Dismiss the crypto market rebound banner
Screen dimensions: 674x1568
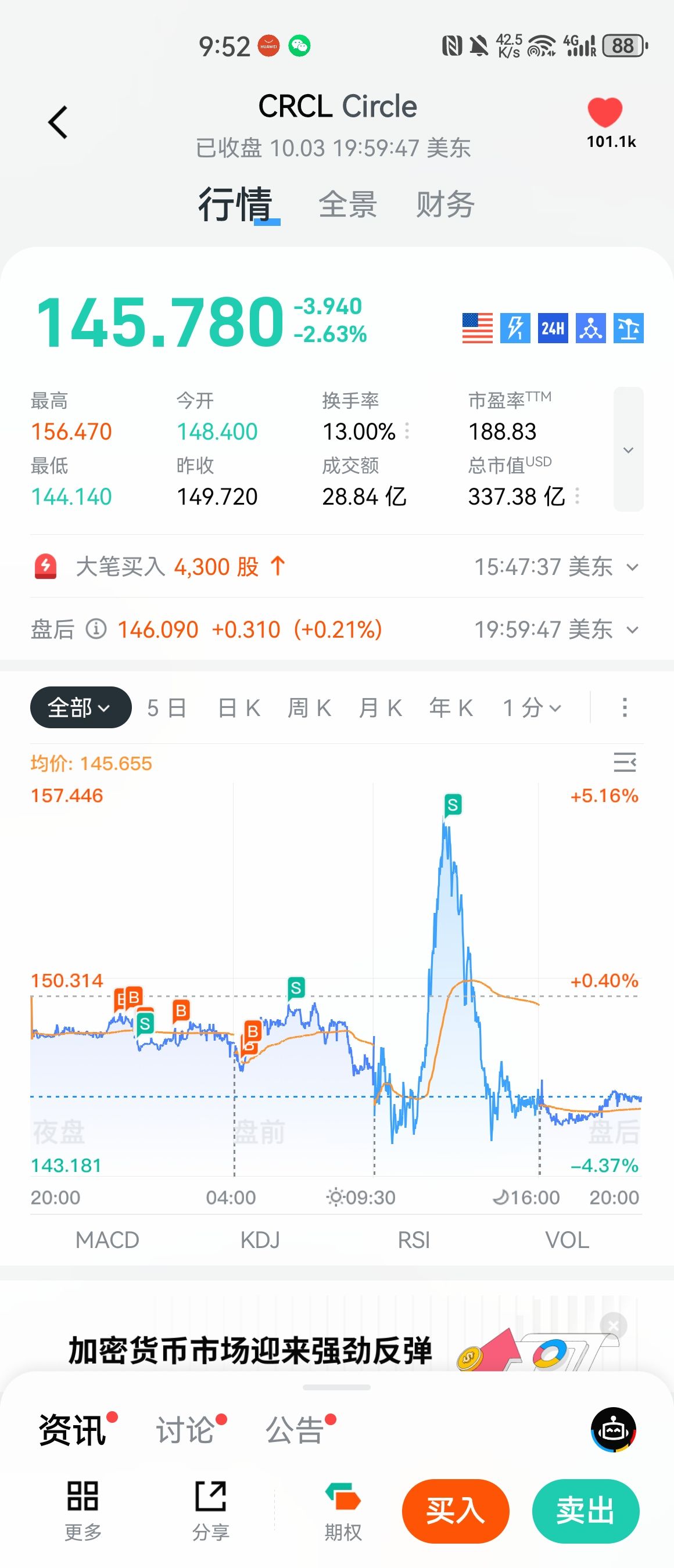coord(613,1325)
